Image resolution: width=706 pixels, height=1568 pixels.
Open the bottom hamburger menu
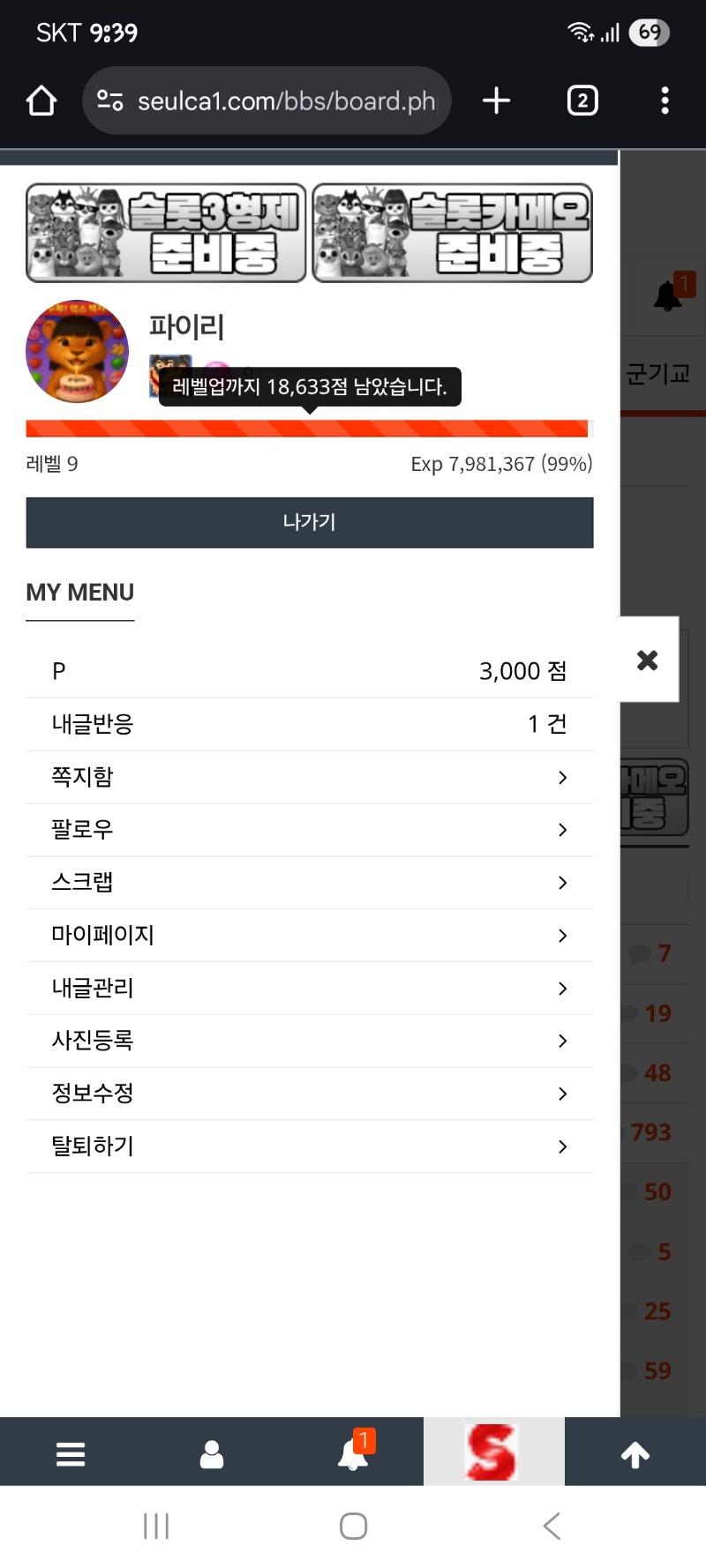coord(71,1453)
